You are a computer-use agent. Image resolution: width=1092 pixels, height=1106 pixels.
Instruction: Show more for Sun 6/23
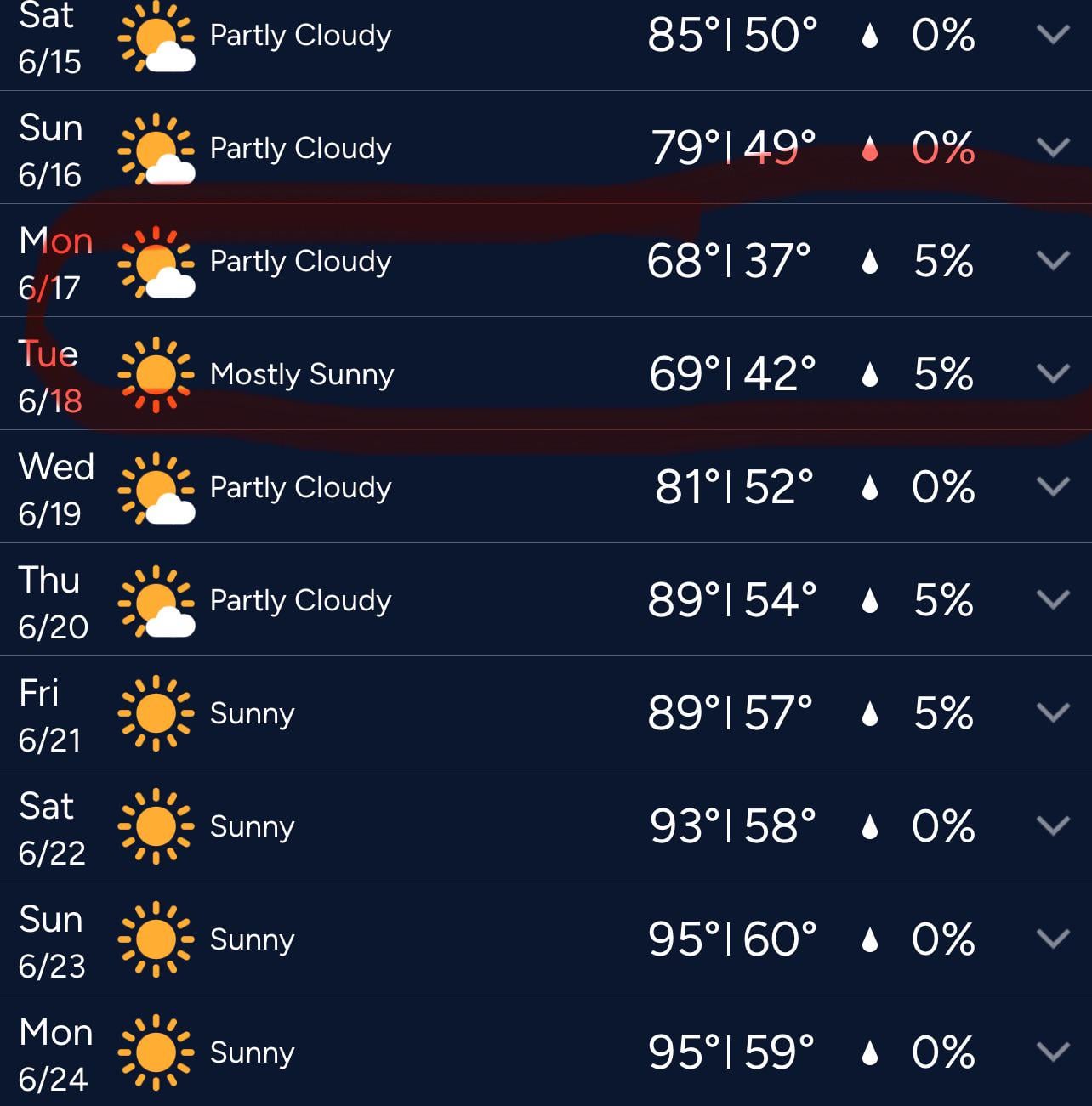coord(1053,939)
